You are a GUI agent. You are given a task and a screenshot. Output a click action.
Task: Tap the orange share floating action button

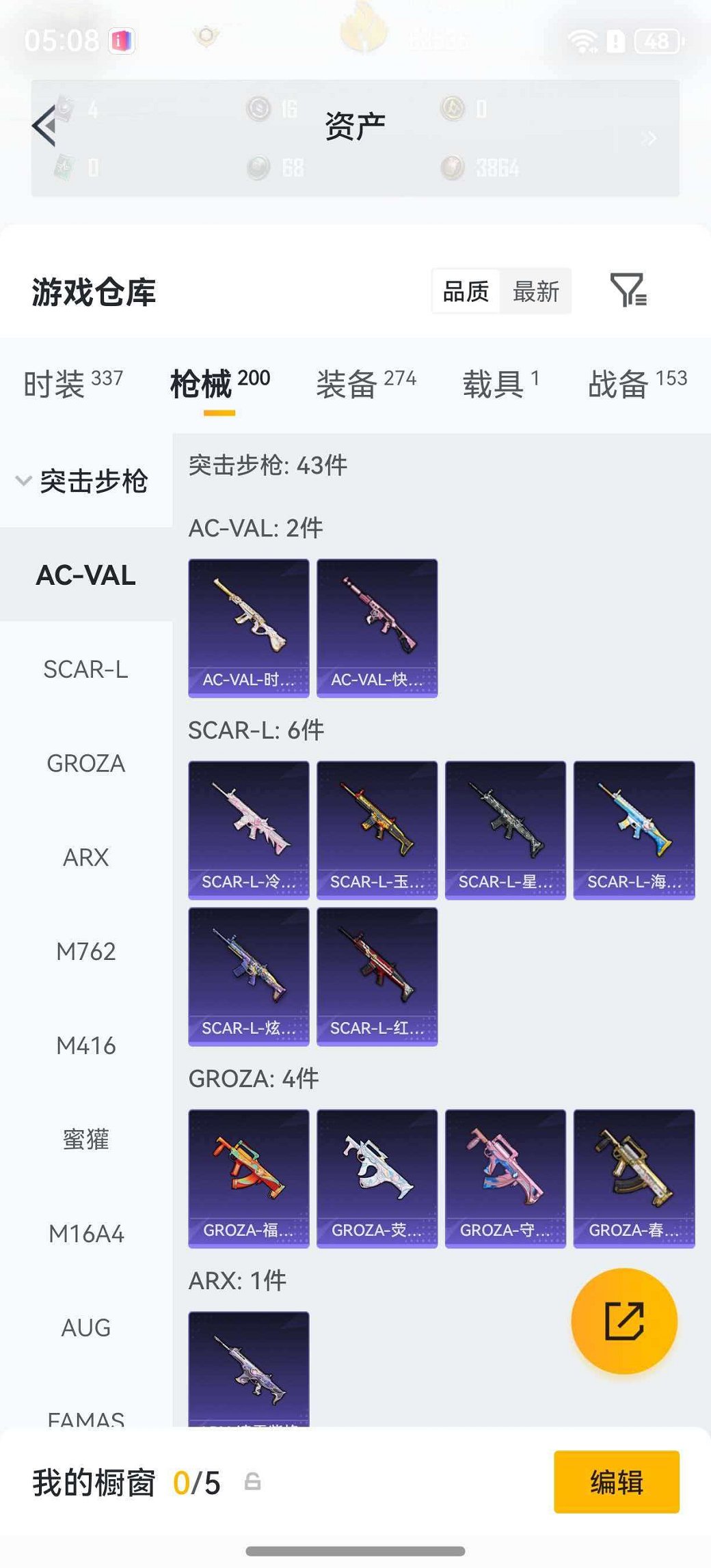coord(623,1320)
